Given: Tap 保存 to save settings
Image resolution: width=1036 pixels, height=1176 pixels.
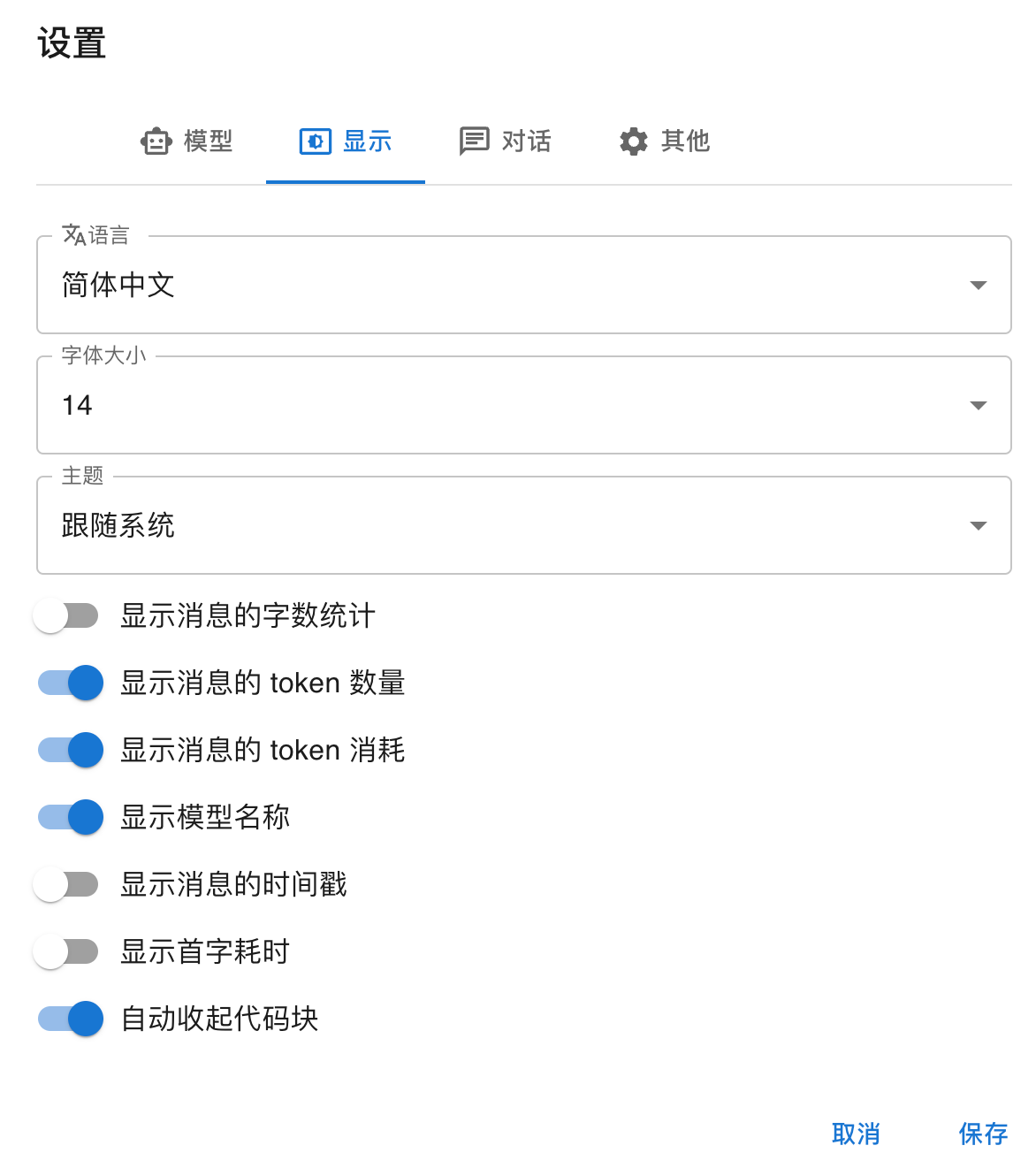Looking at the screenshot, I should pos(983,1134).
